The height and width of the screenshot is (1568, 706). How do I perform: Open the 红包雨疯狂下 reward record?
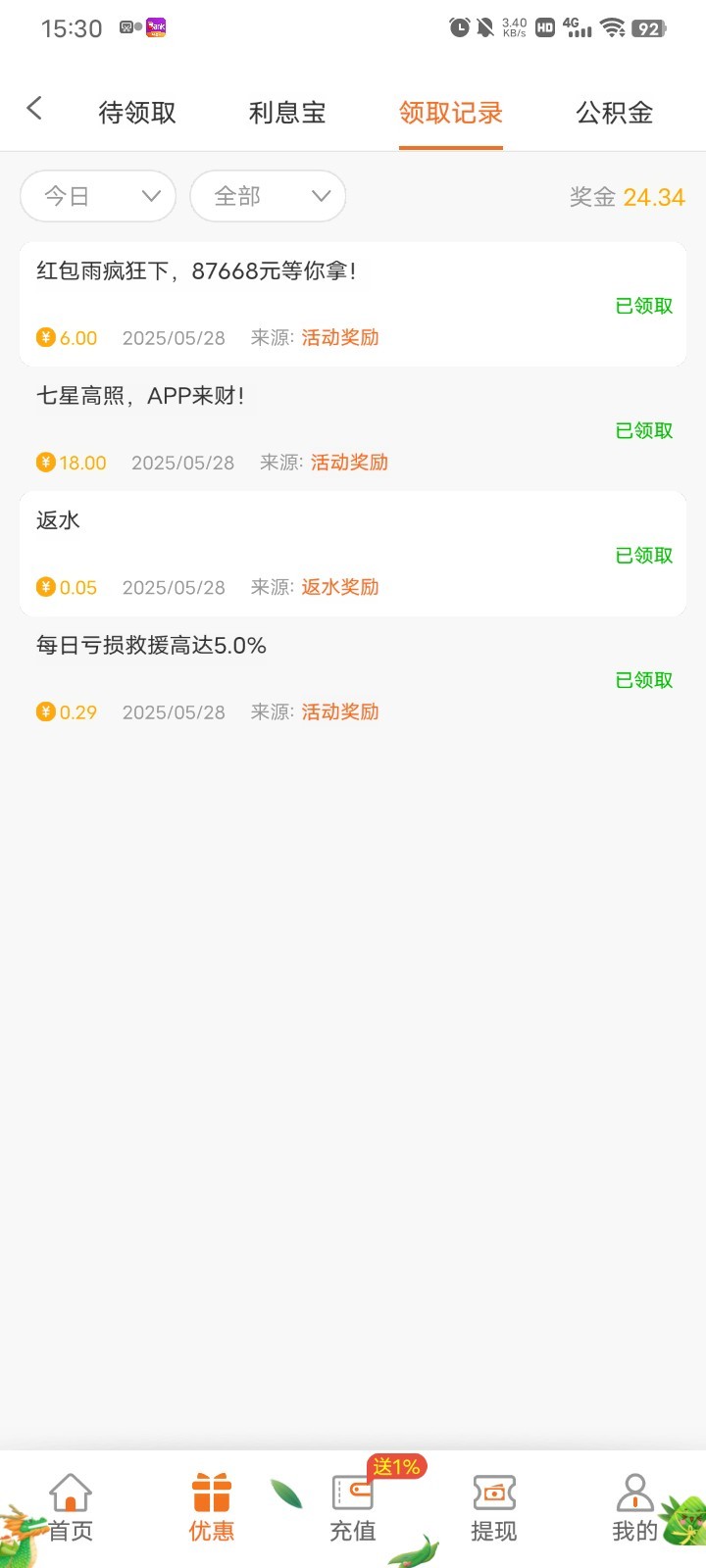pyautogui.click(x=353, y=304)
